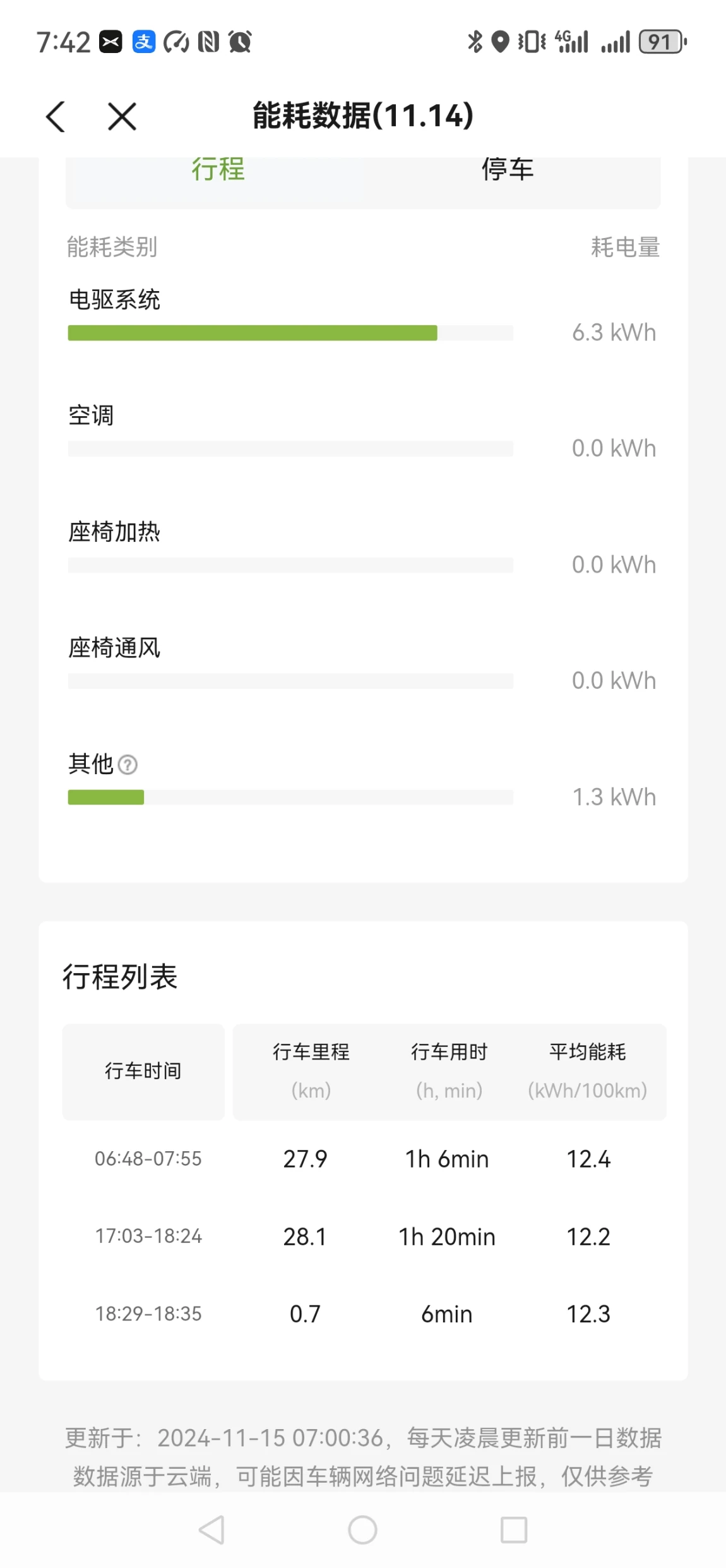Tap the back arrow in the header
Image resolution: width=726 pixels, height=1568 pixels.
56,117
